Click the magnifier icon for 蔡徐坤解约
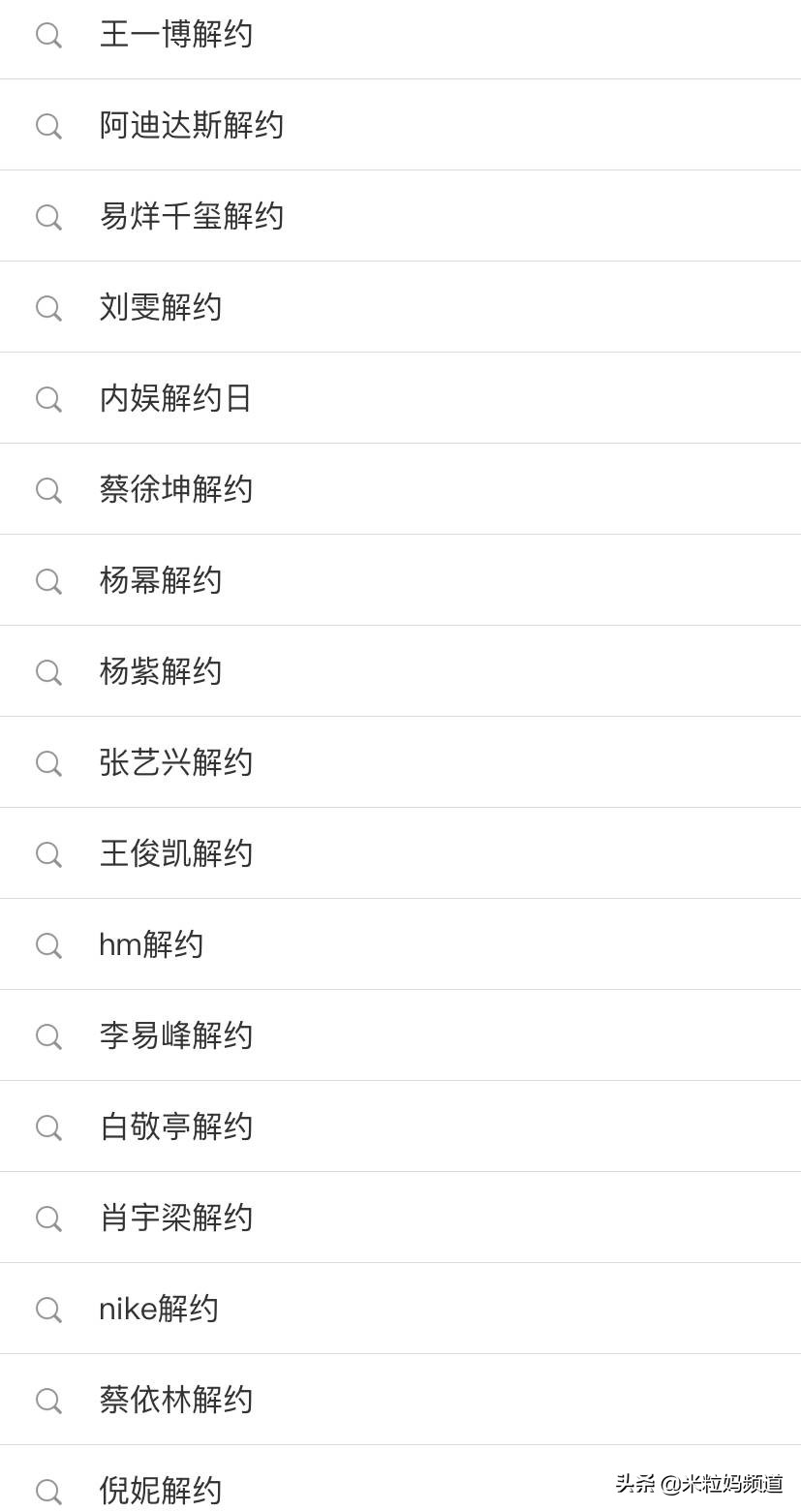This screenshot has height=1512, width=801. coord(48,489)
